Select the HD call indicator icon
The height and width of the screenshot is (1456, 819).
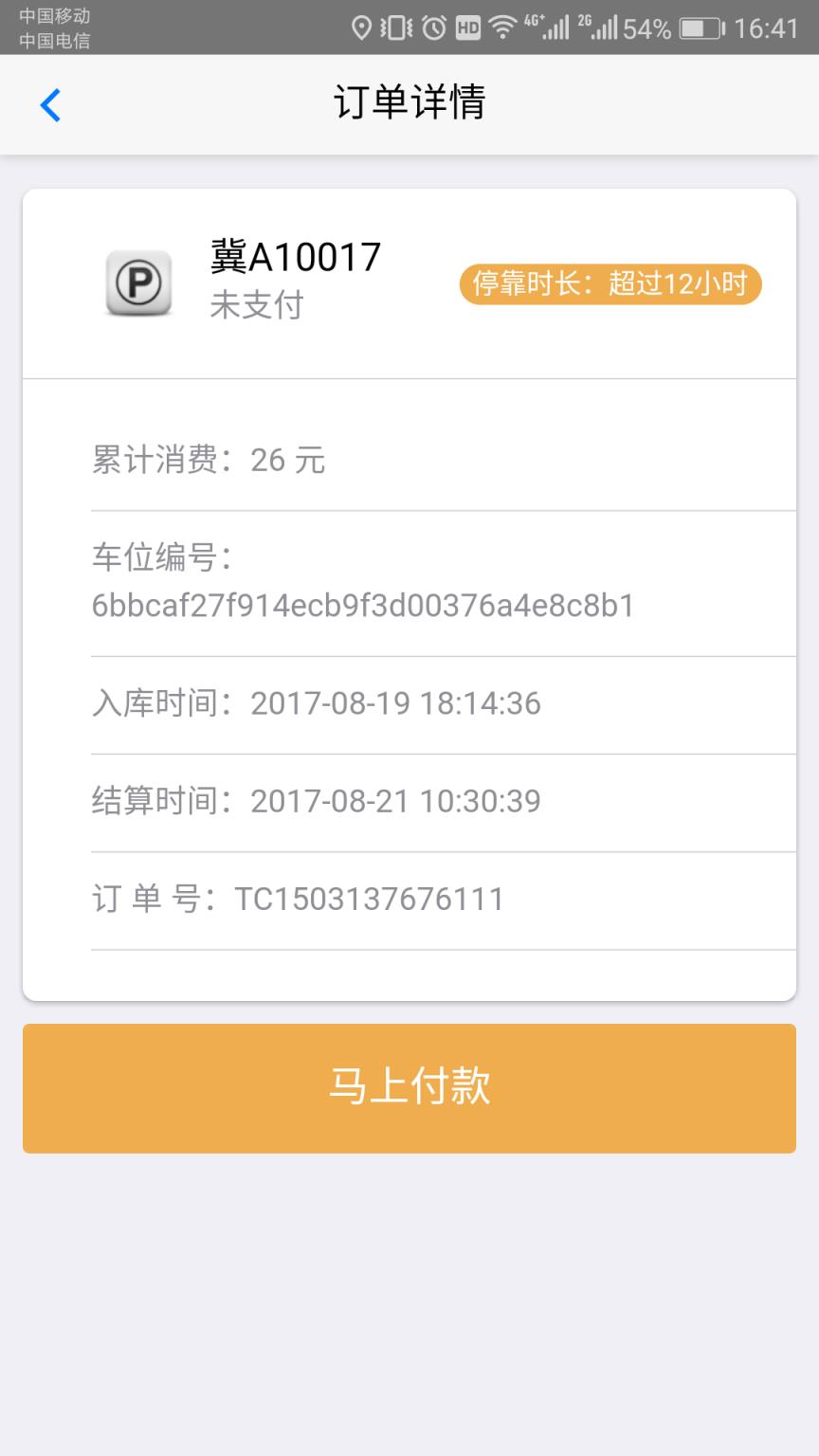[467, 27]
